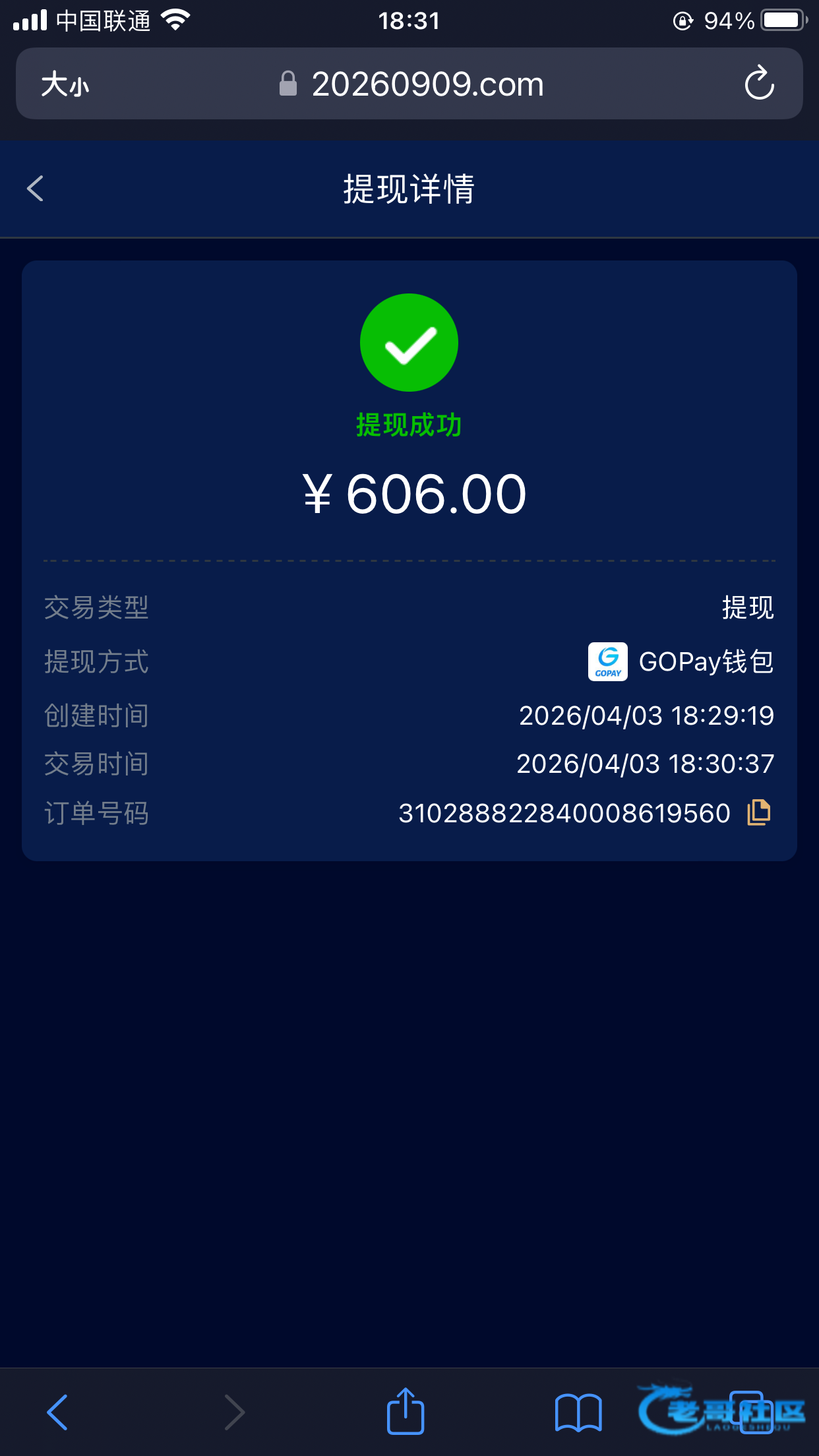
Task: Reload the page in Safari
Action: (x=759, y=83)
